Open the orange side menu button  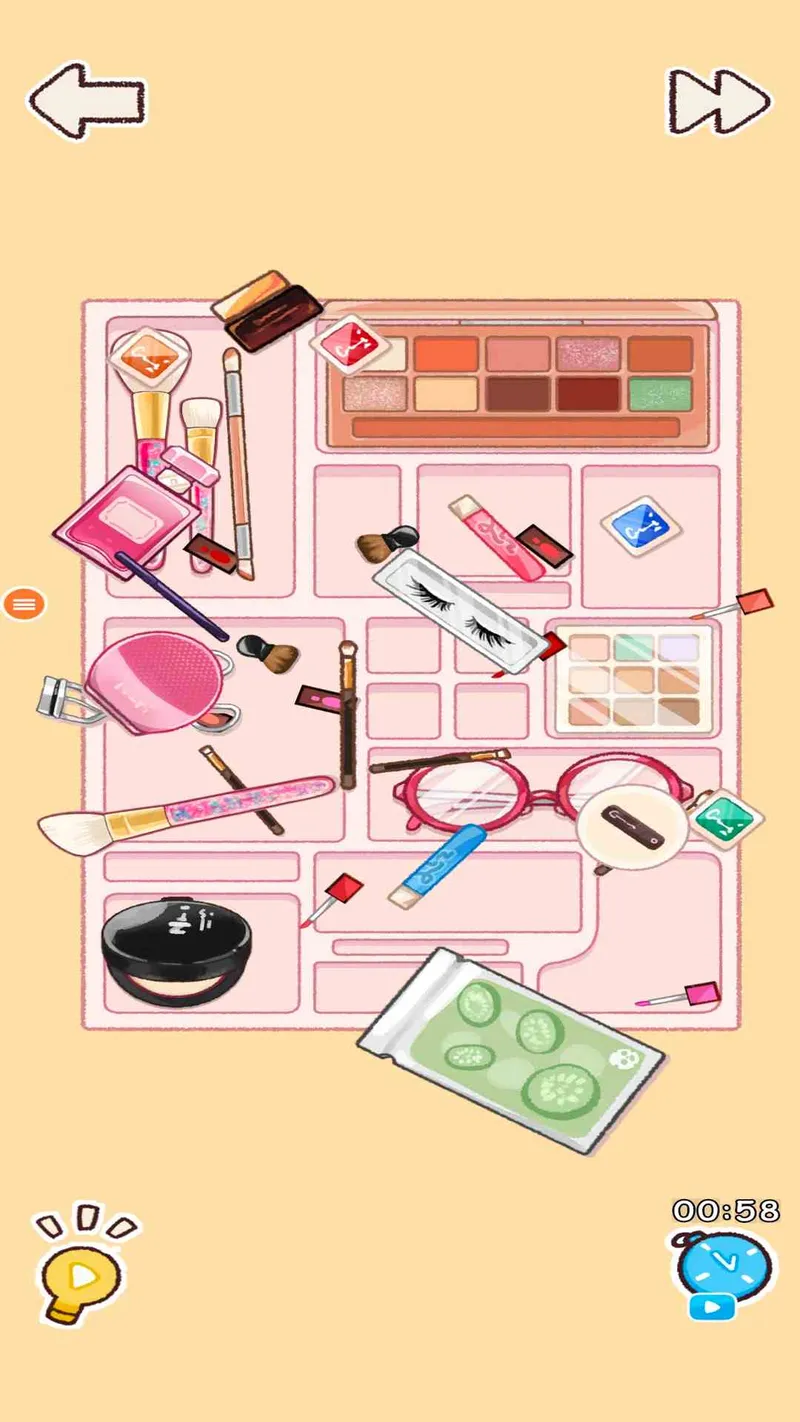tap(24, 604)
